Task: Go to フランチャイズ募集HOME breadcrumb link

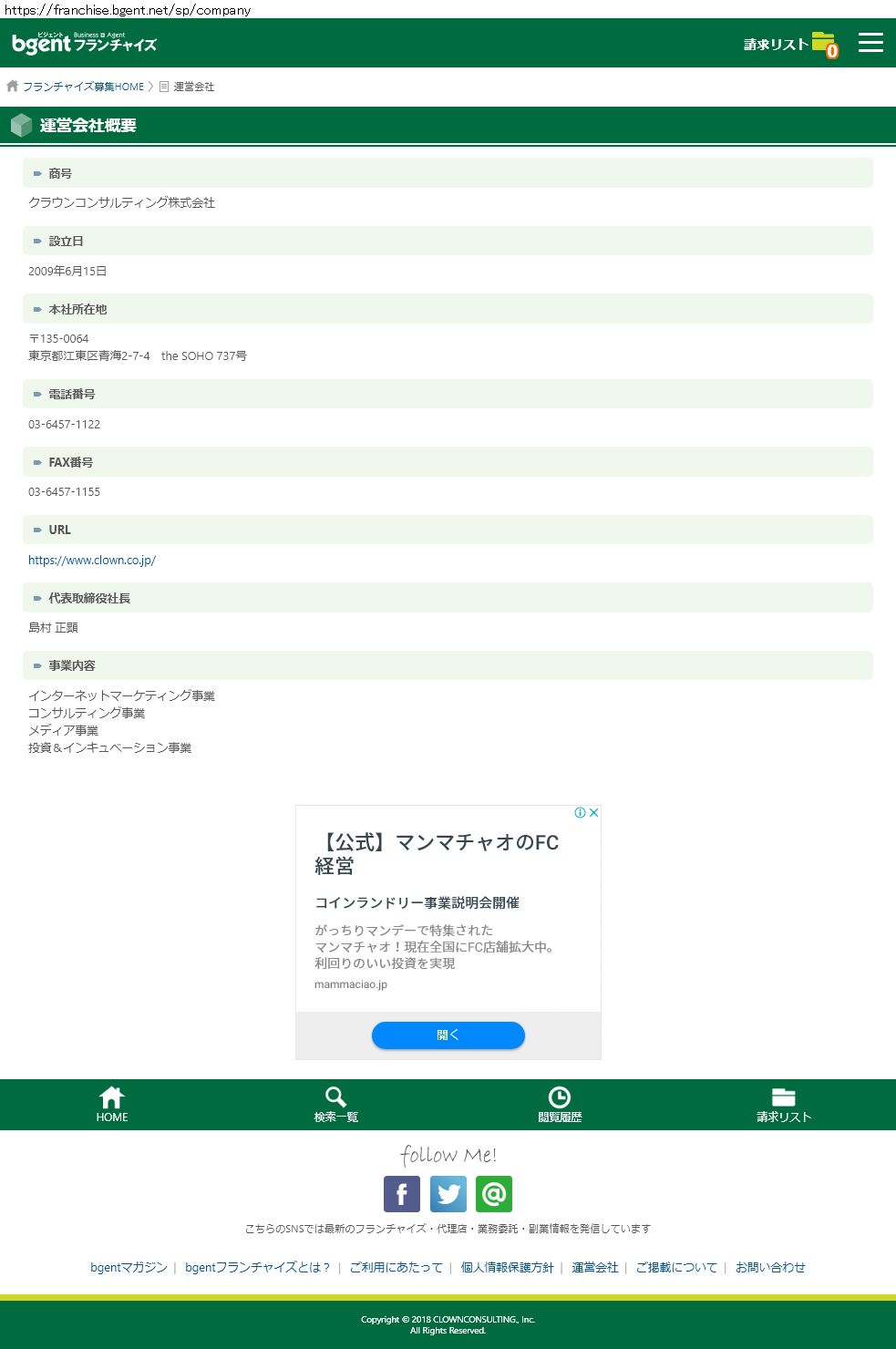Action: [x=83, y=87]
